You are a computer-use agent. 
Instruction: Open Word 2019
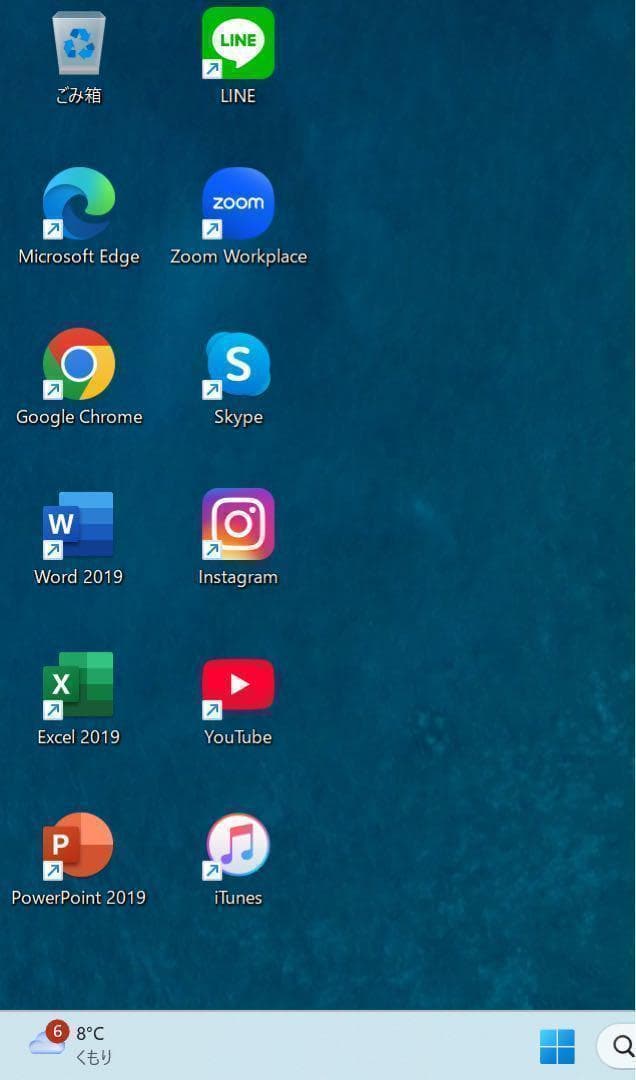point(78,525)
